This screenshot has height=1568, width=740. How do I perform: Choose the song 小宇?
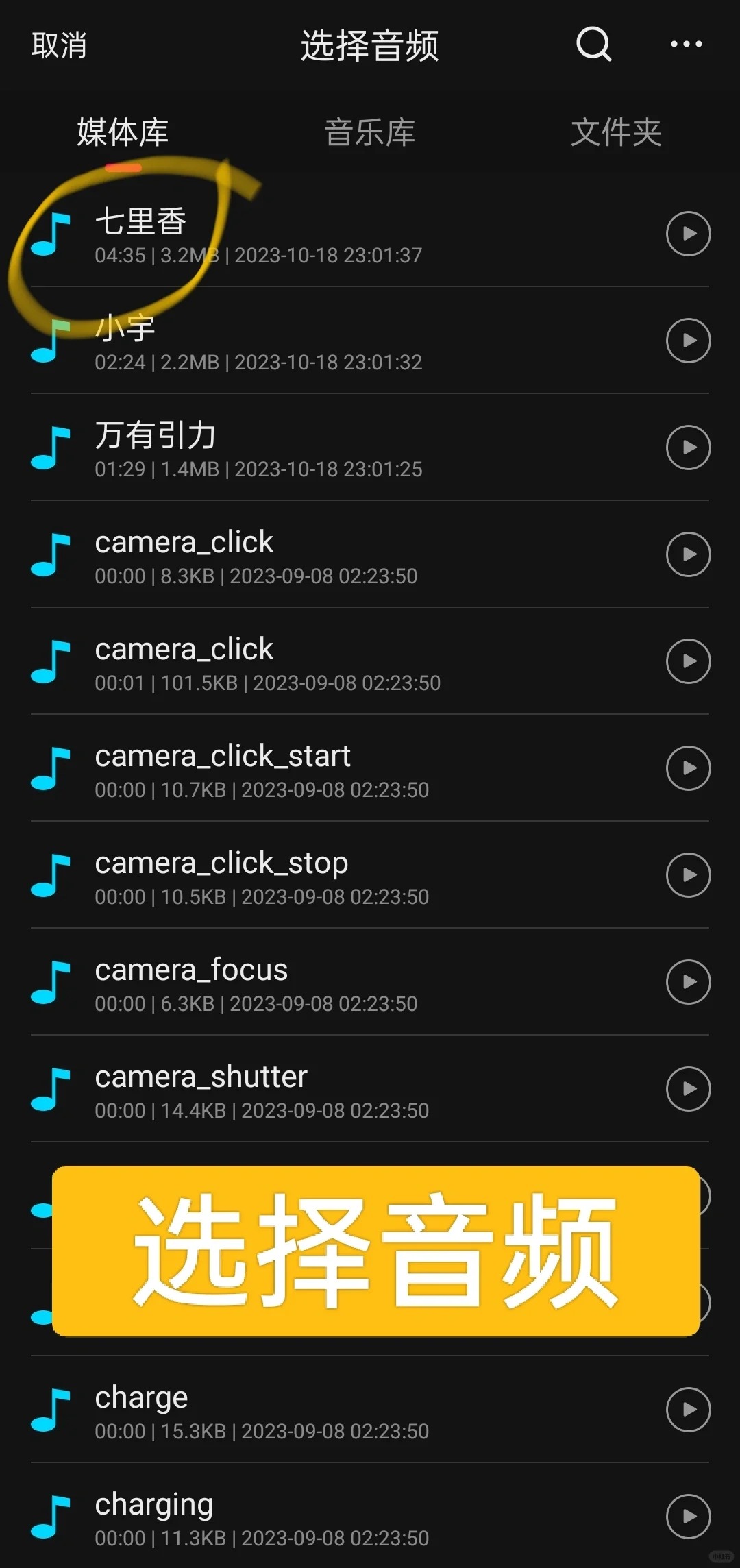(370, 341)
